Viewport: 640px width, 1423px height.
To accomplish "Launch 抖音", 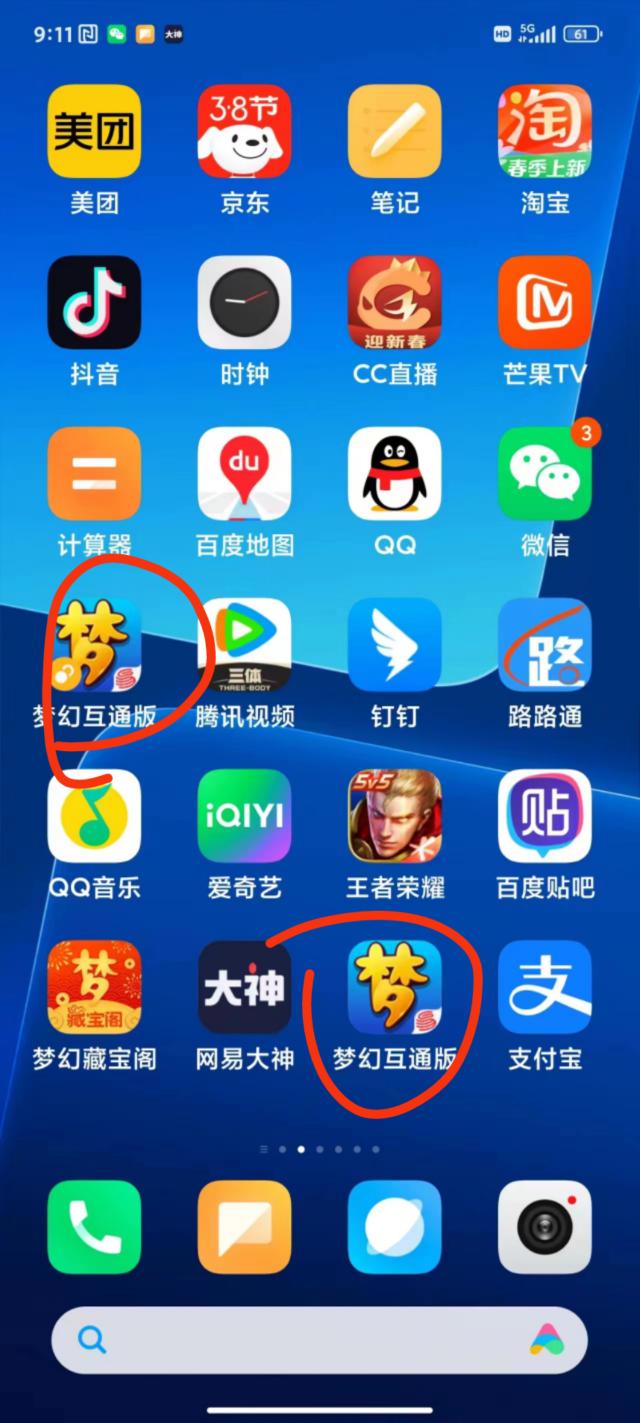I will [x=94, y=302].
